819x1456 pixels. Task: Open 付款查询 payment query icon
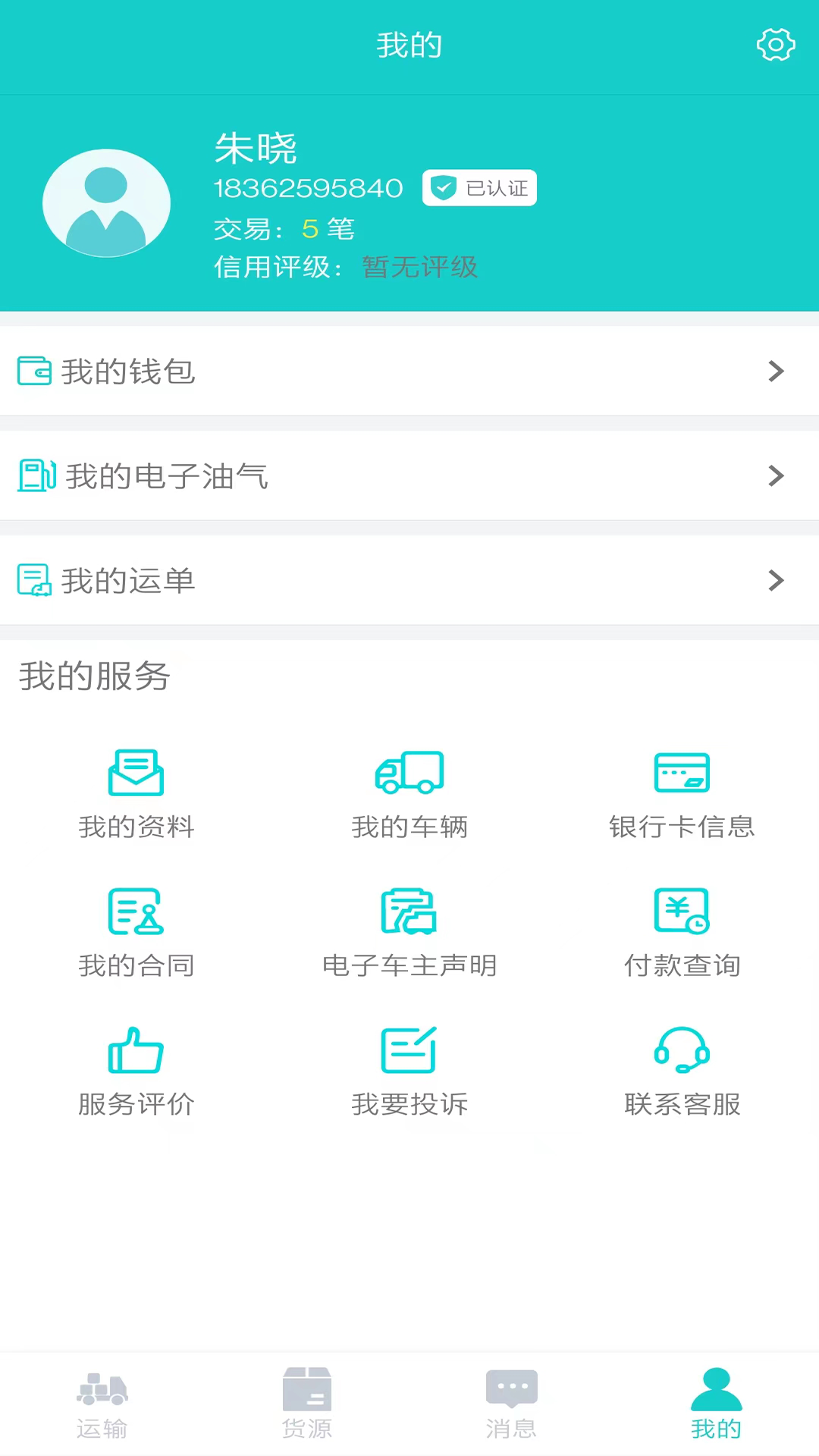(x=682, y=912)
